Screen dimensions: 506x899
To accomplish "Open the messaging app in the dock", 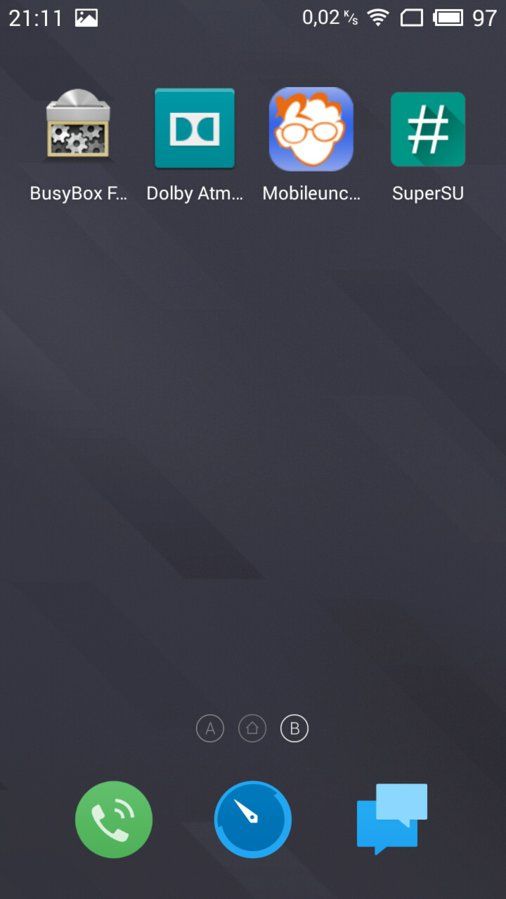I will tap(392, 819).
